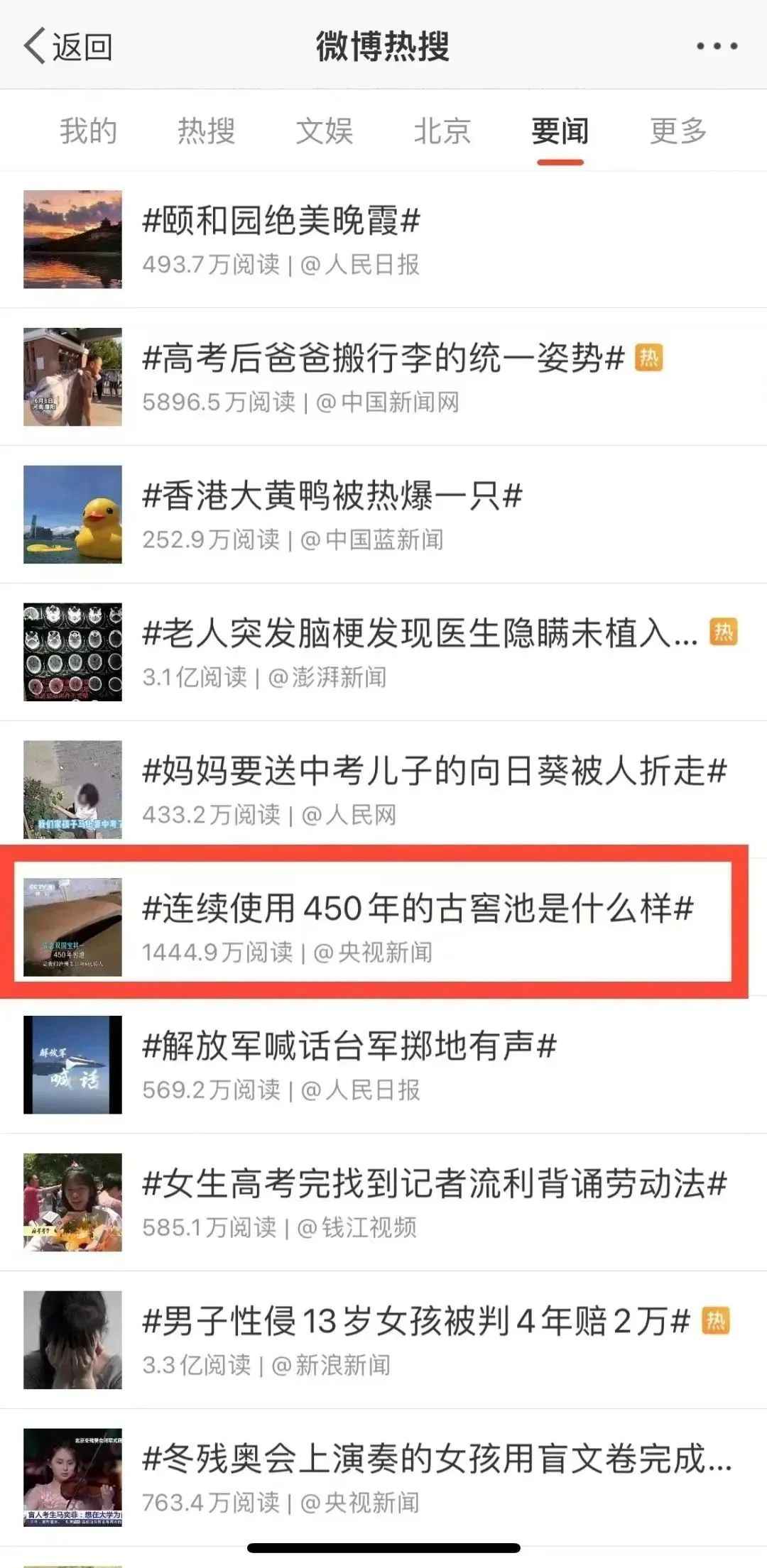Screen dimensions: 767x1568
Task: Switch to the 文娱 tab
Action: [324, 131]
